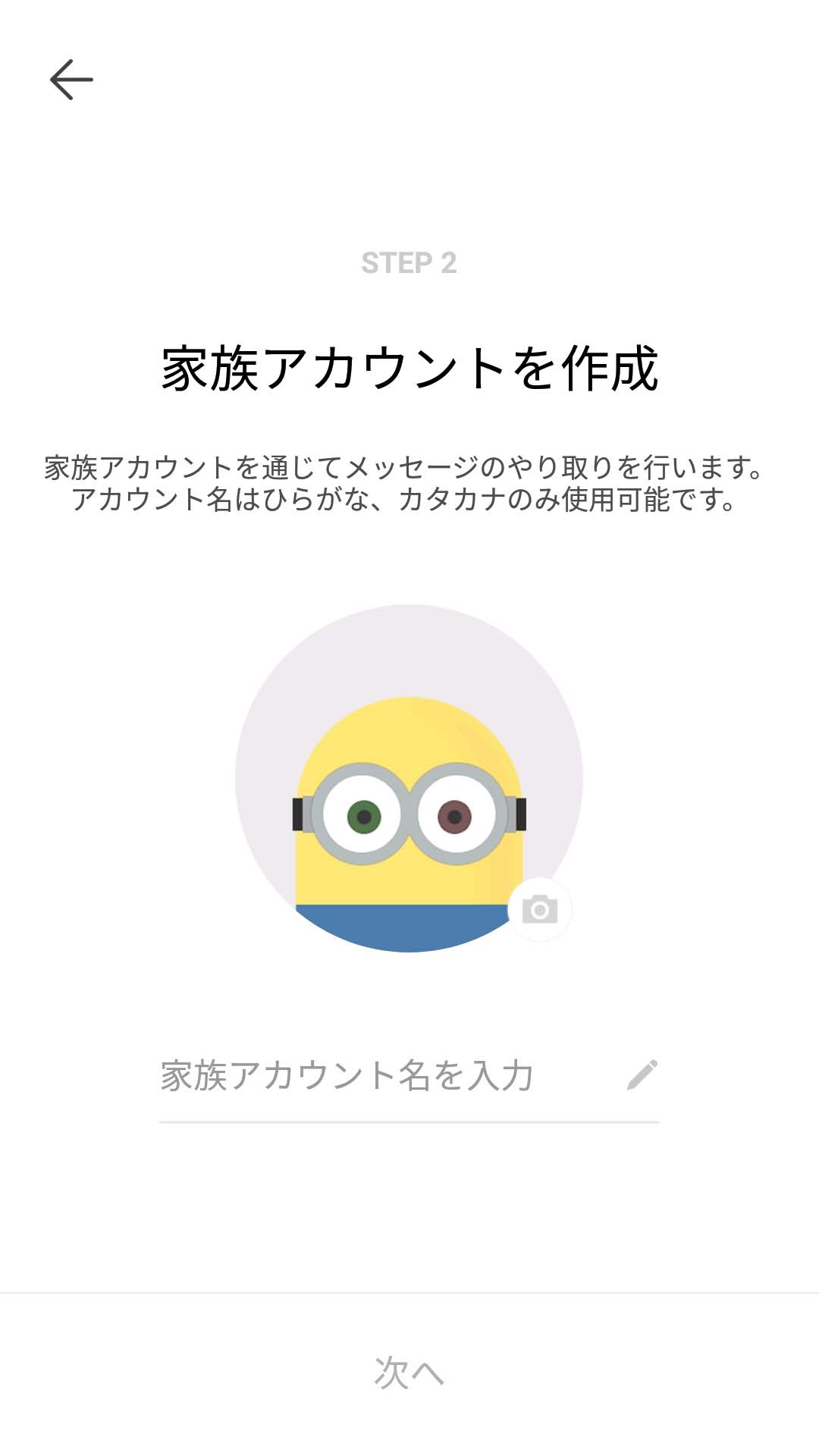Screen dimensions: 819x1456
Task: Go back with the arrow icon
Action: [71, 80]
